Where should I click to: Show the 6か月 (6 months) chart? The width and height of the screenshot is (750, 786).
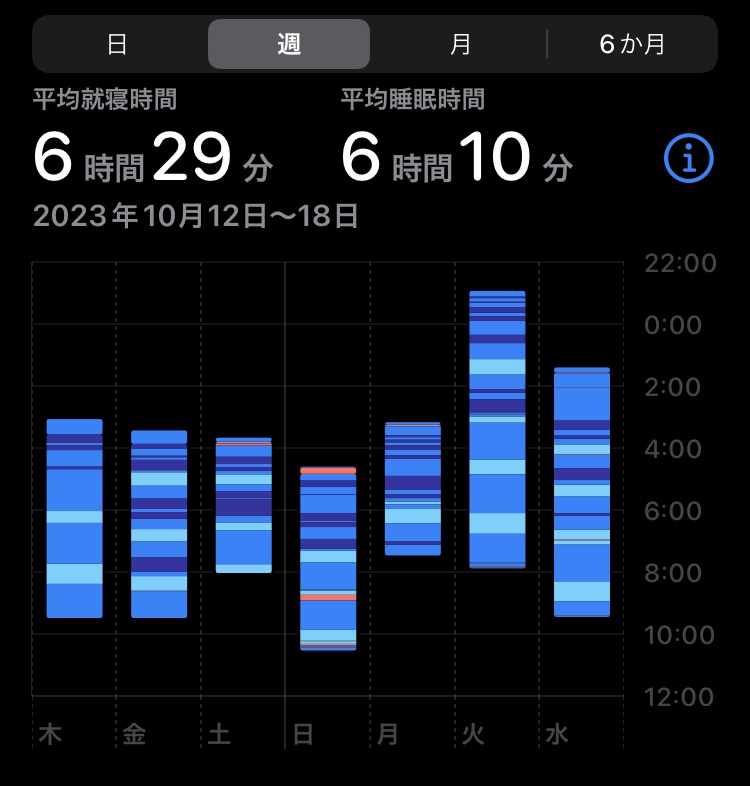point(632,45)
